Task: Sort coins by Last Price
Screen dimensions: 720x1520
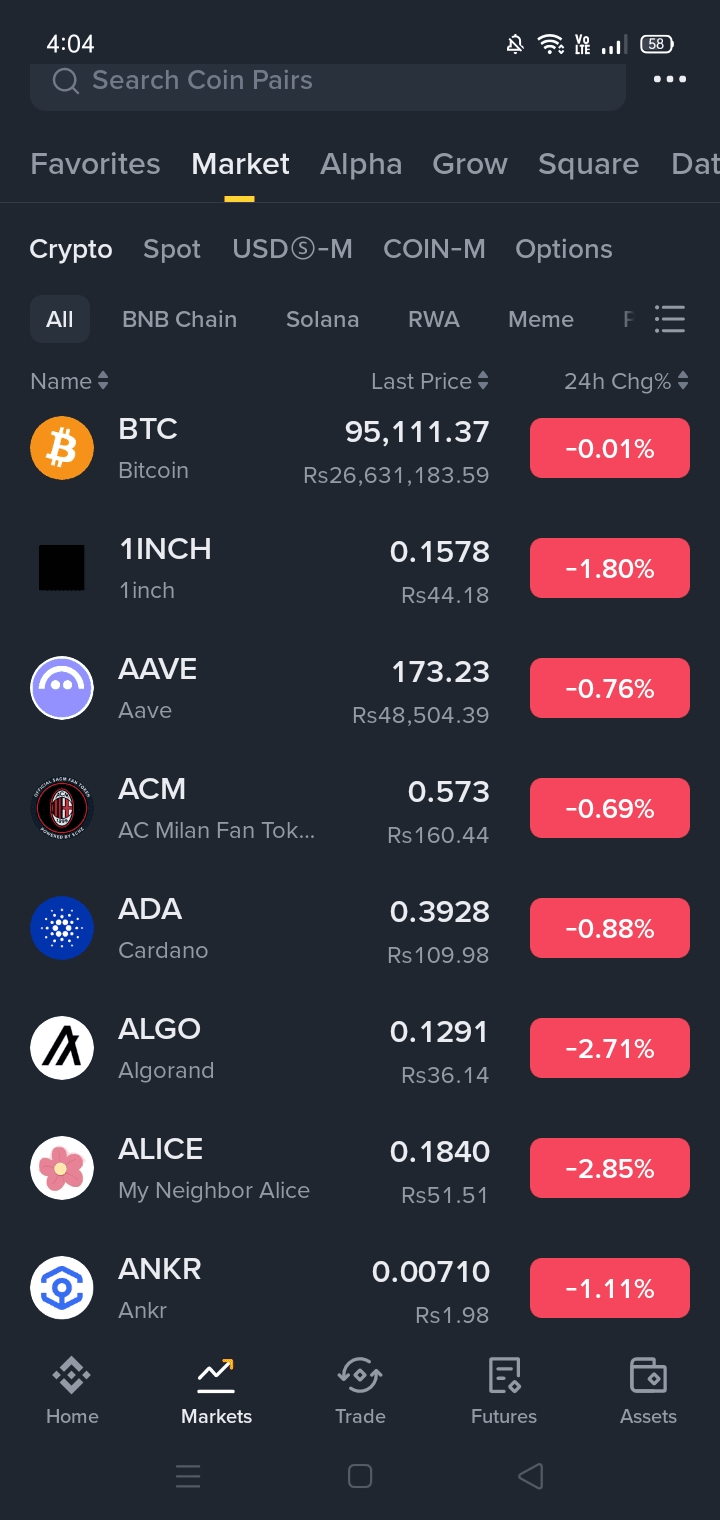Action: (430, 381)
